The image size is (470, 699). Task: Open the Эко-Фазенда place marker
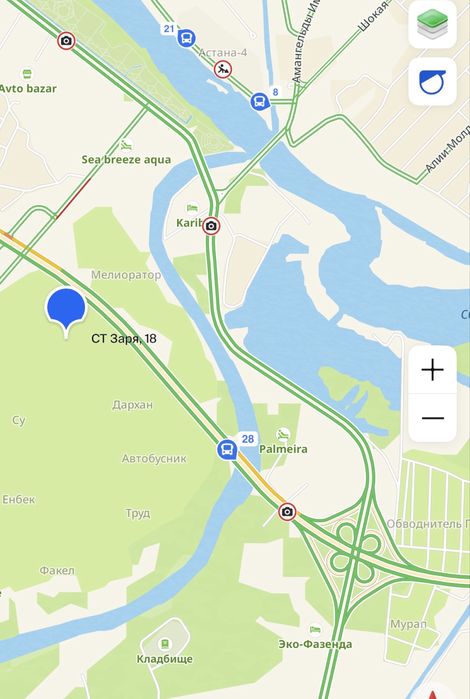pos(315,629)
